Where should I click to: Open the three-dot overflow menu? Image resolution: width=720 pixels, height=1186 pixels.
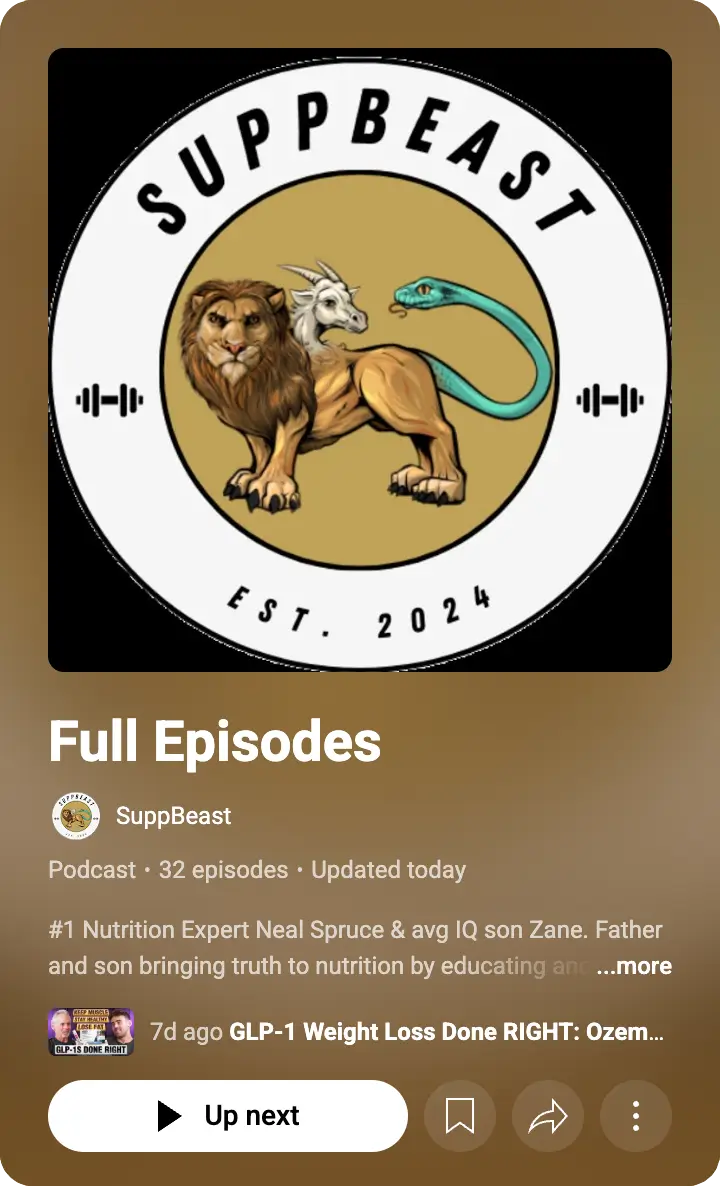(636, 1116)
